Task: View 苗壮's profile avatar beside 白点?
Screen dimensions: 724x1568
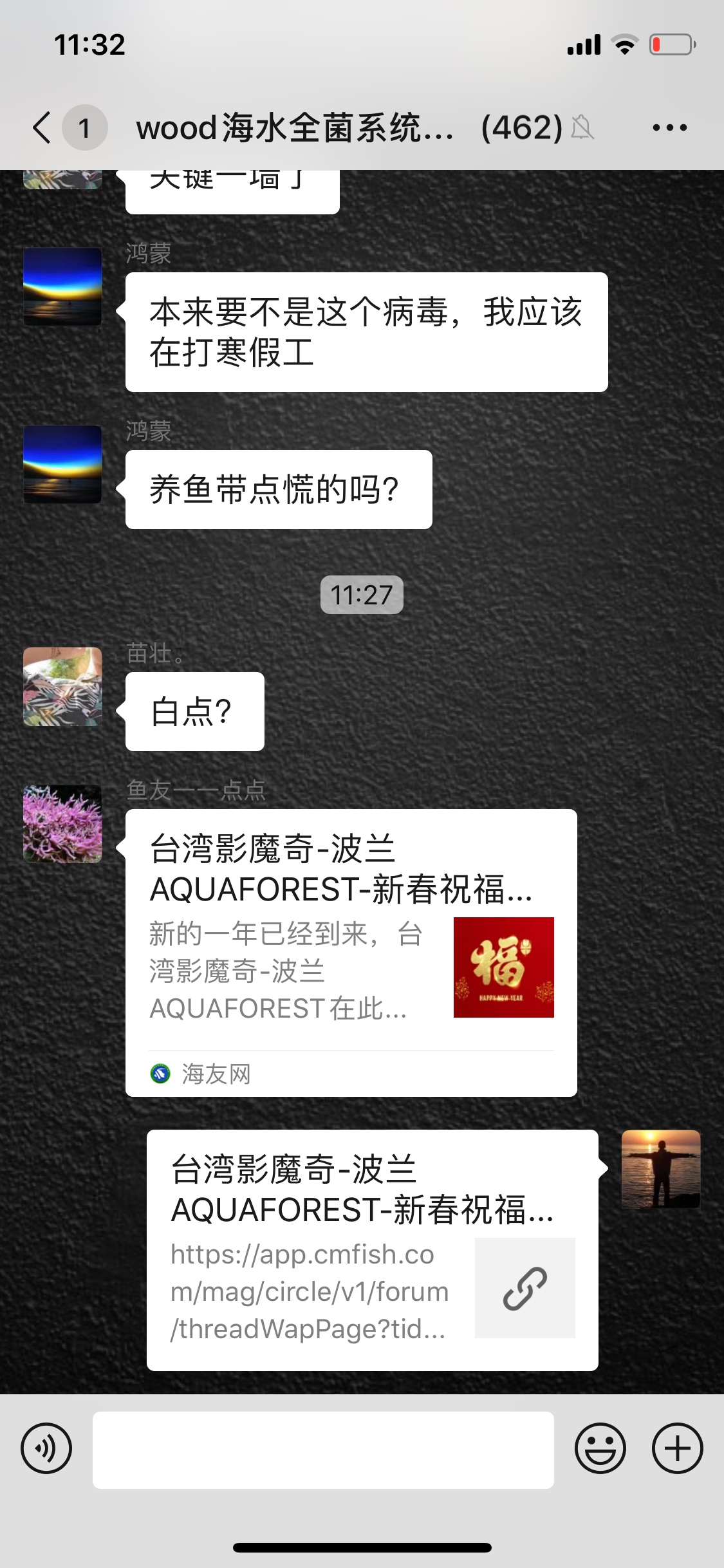Action: pos(62,687)
